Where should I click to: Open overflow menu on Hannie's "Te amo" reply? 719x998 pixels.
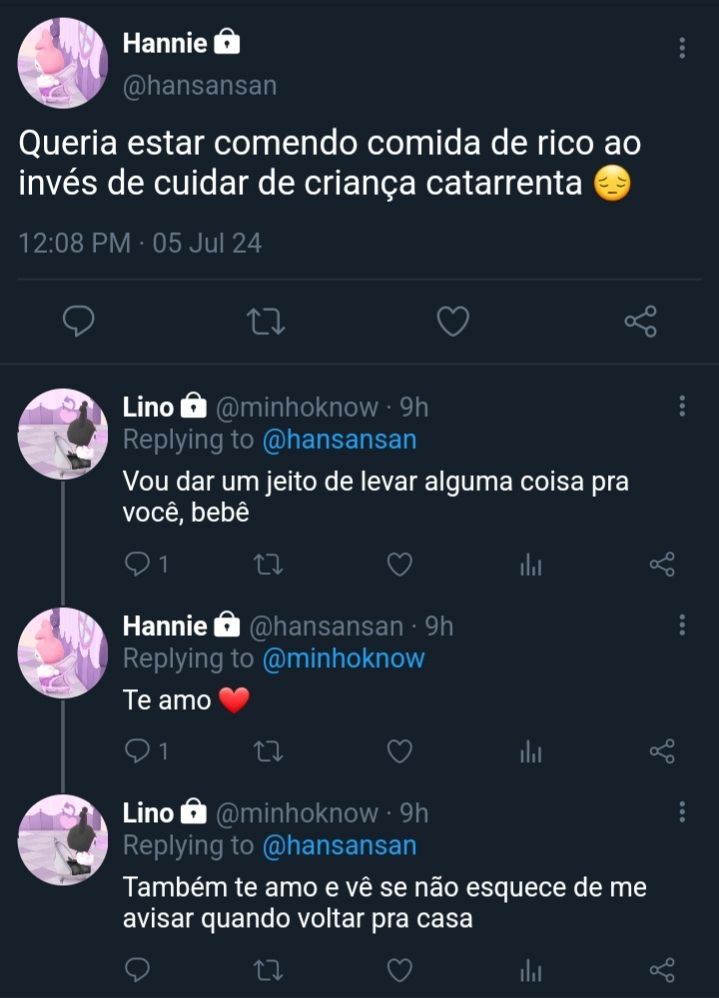coord(681,624)
